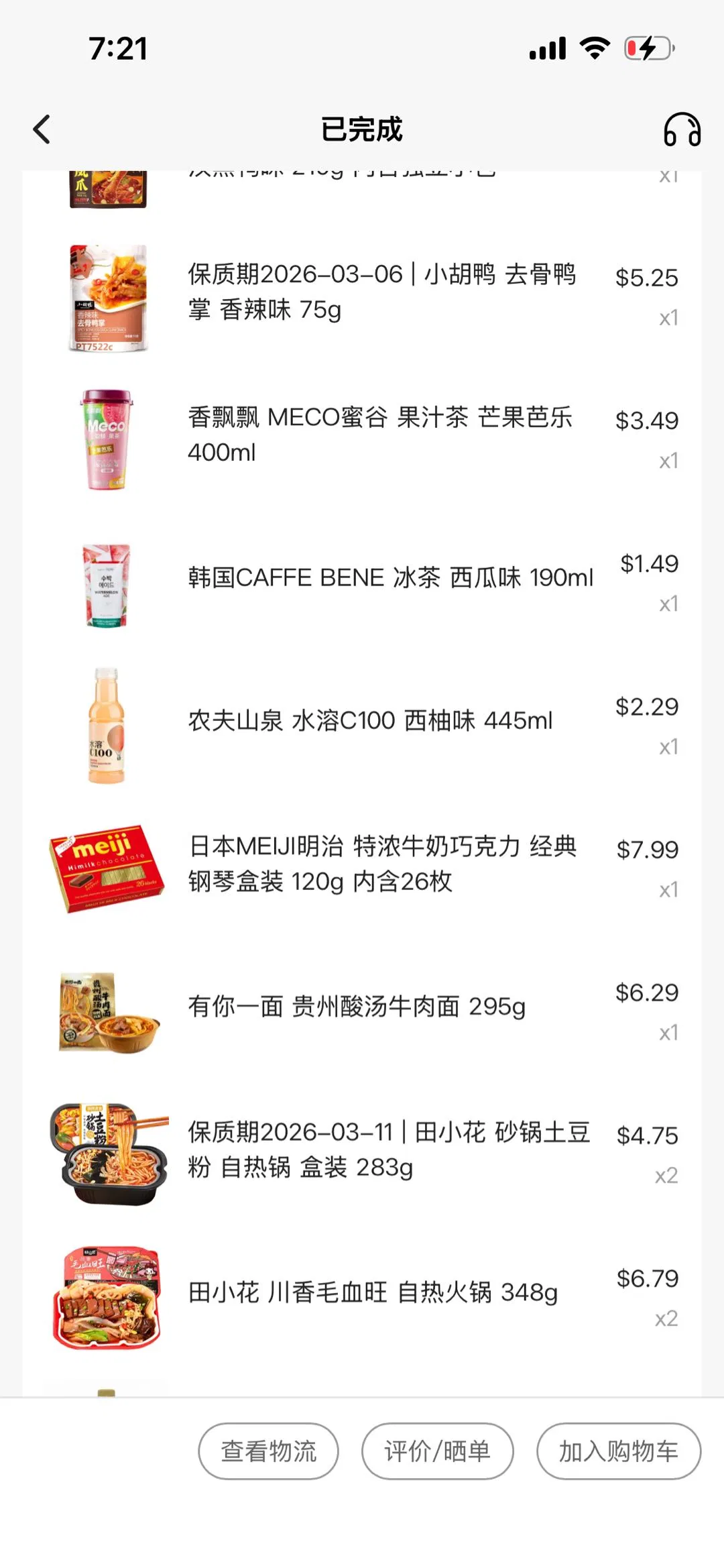Image resolution: width=724 pixels, height=1568 pixels.
Task: Open the 小胡鸭 去骨鸭掌 香辣味 item
Action: tap(381, 292)
